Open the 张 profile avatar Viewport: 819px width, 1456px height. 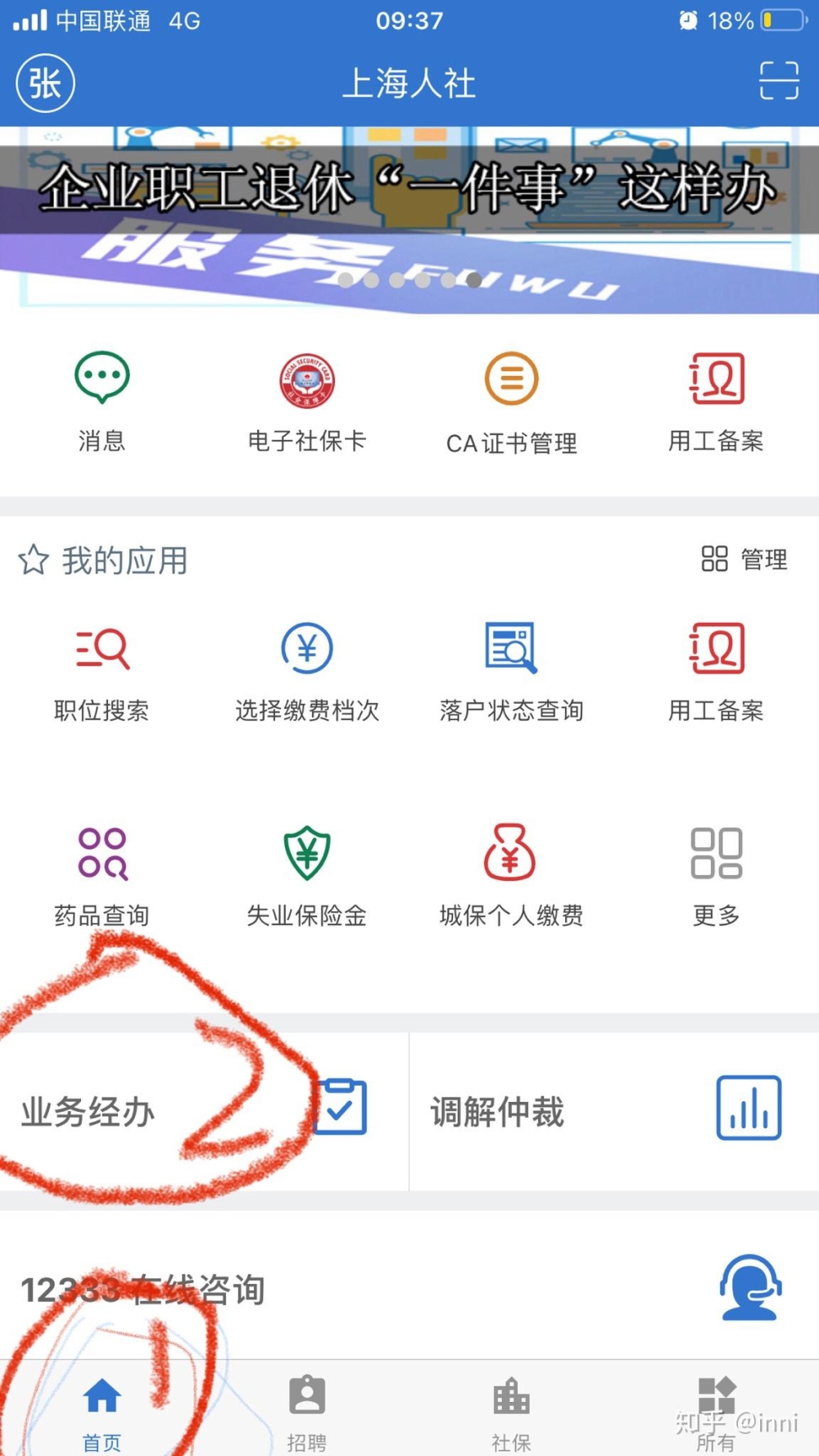pos(45,83)
